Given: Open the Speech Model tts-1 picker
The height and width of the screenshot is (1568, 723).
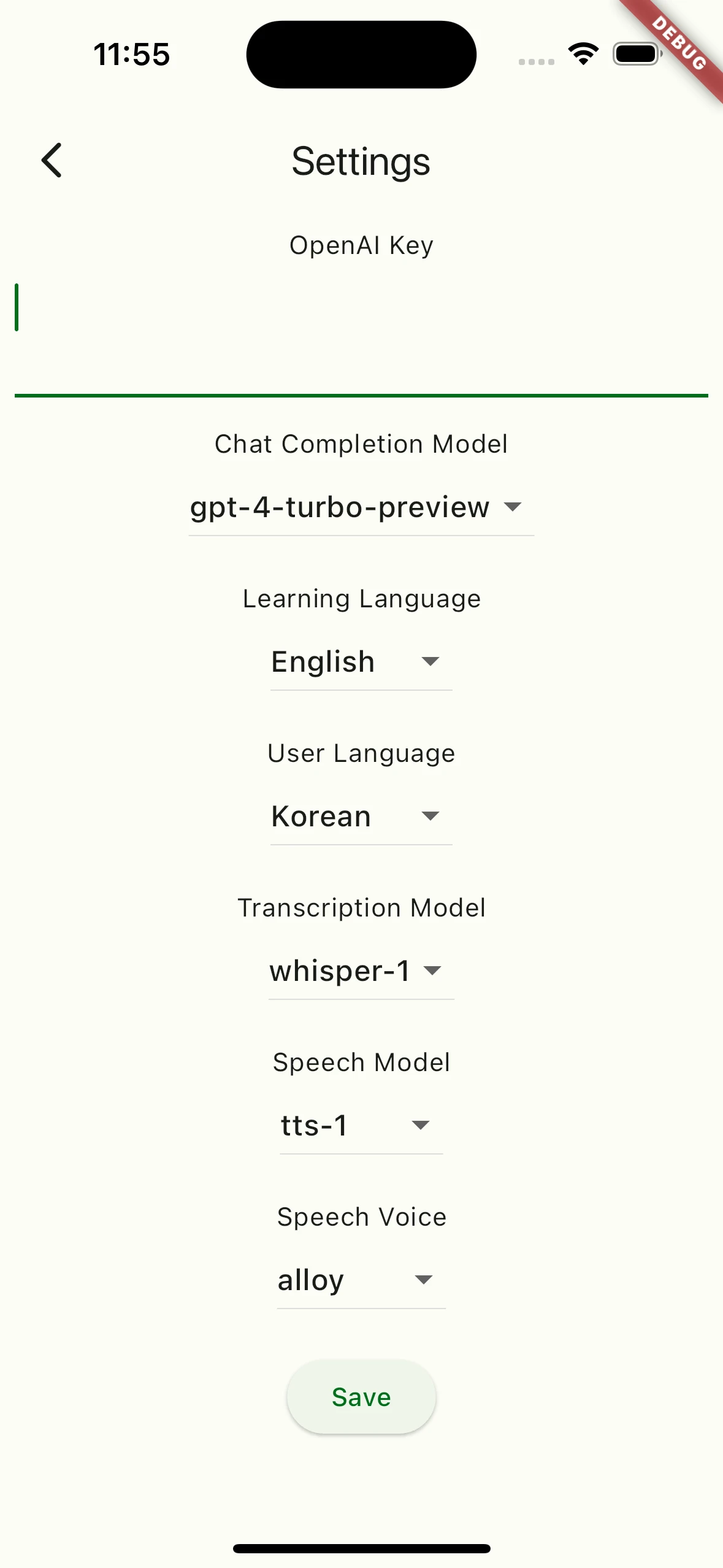Looking at the screenshot, I should [x=361, y=1126].
